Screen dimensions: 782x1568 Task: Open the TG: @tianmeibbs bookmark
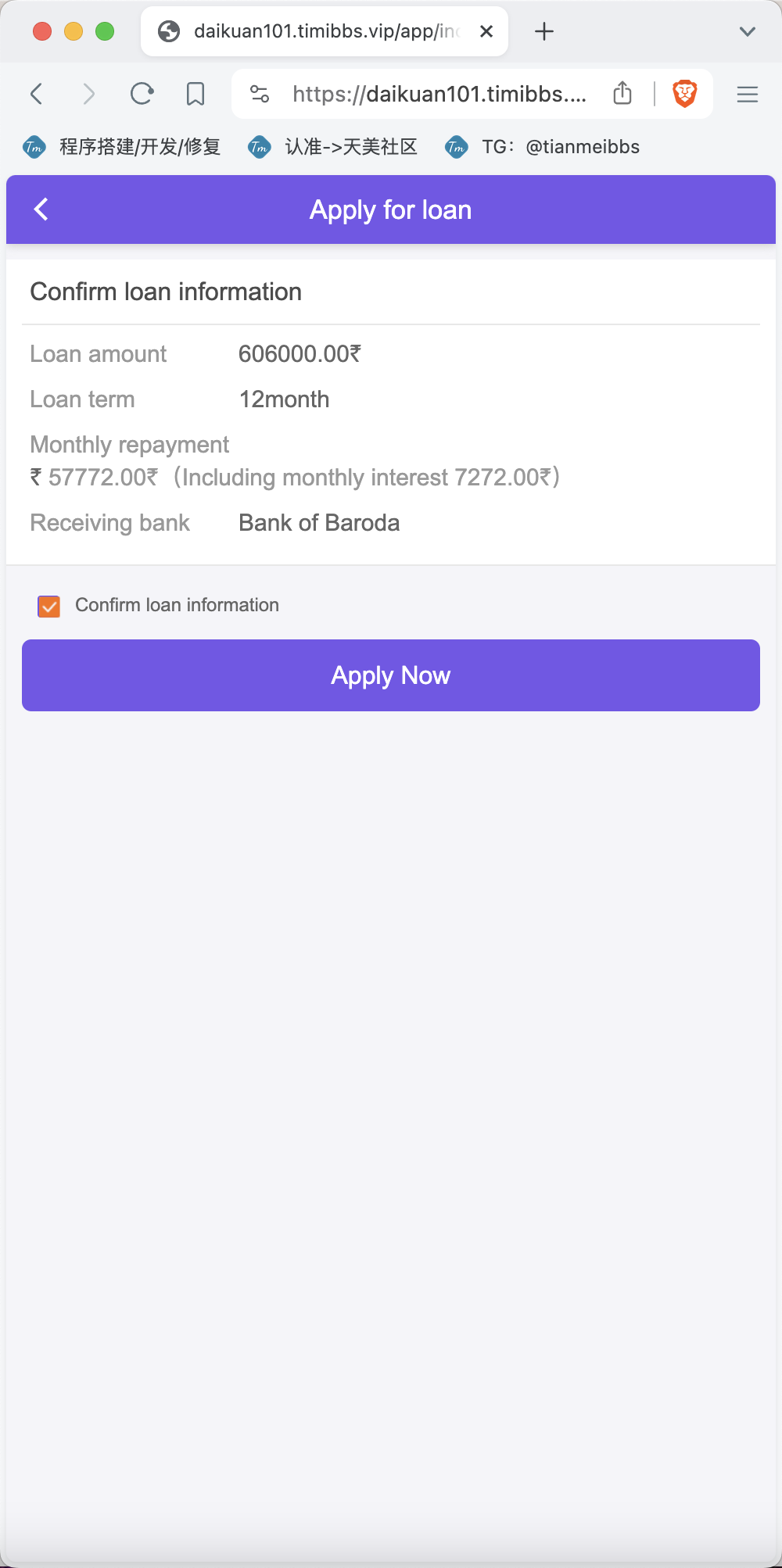pos(542,147)
